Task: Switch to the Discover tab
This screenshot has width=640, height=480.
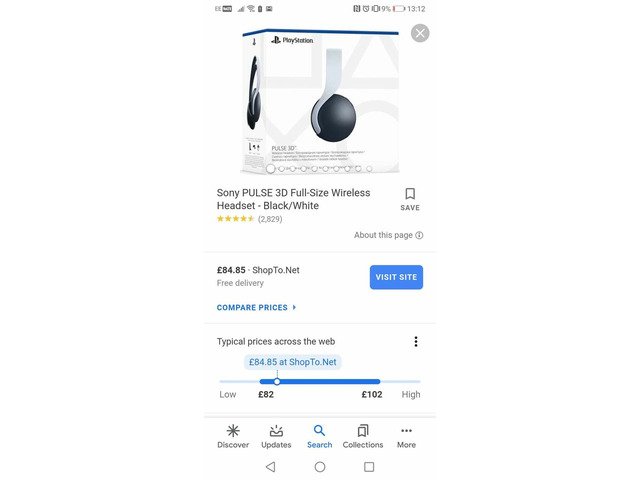Action: pyautogui.click(x=233, y=435)
